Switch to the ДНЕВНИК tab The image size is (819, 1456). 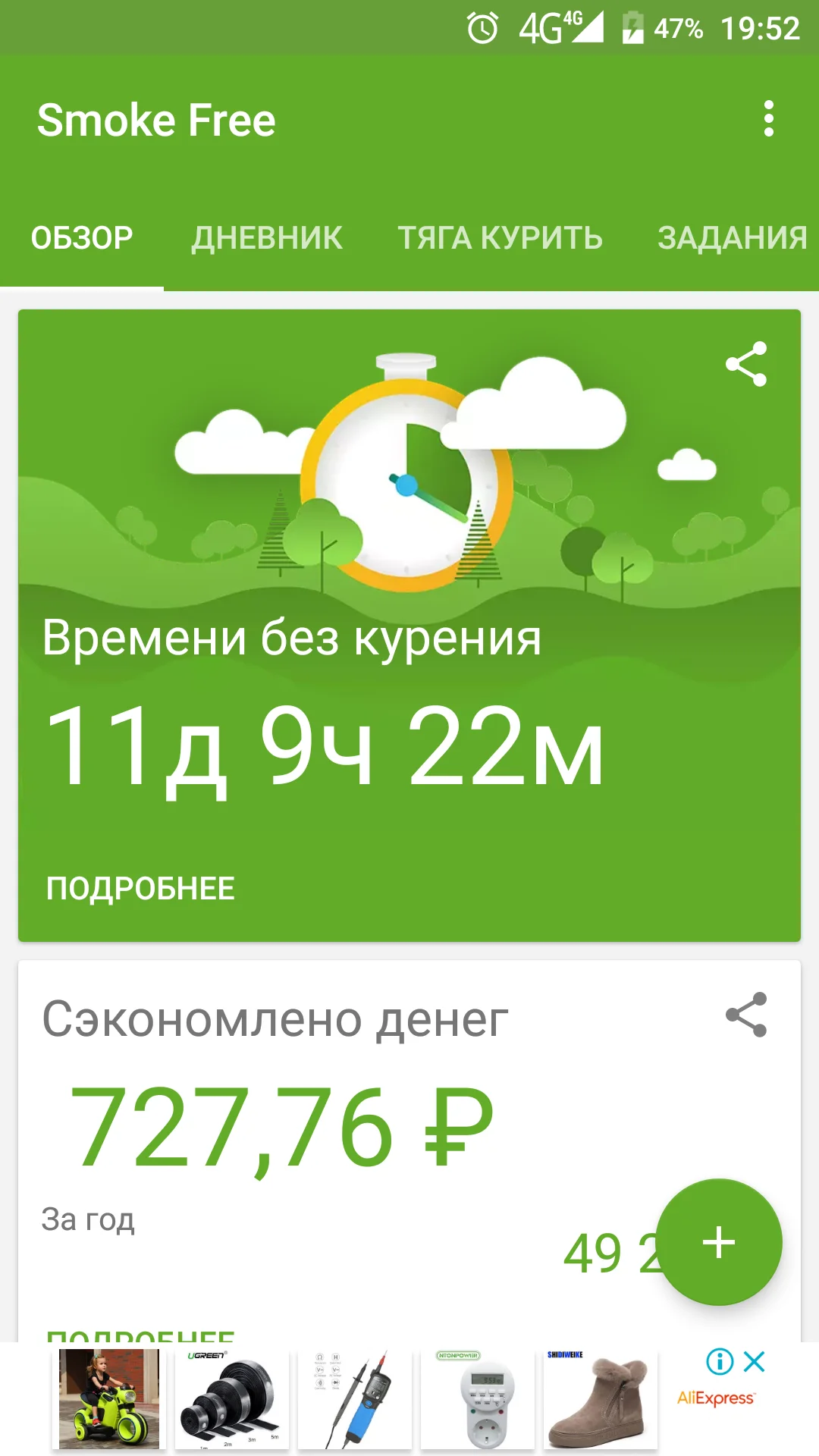pos(267,238)
